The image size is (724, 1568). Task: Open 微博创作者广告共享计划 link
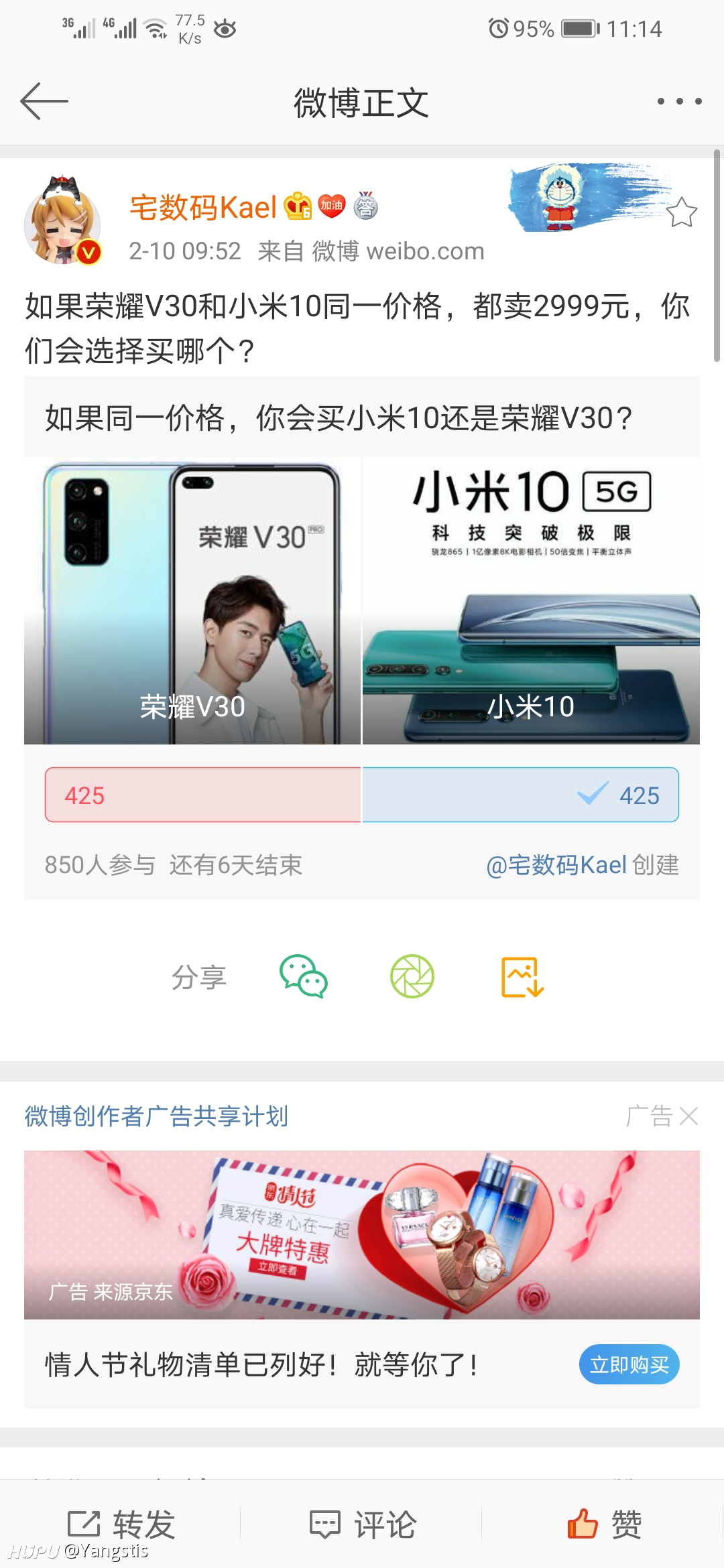[x=156, y=1116]
